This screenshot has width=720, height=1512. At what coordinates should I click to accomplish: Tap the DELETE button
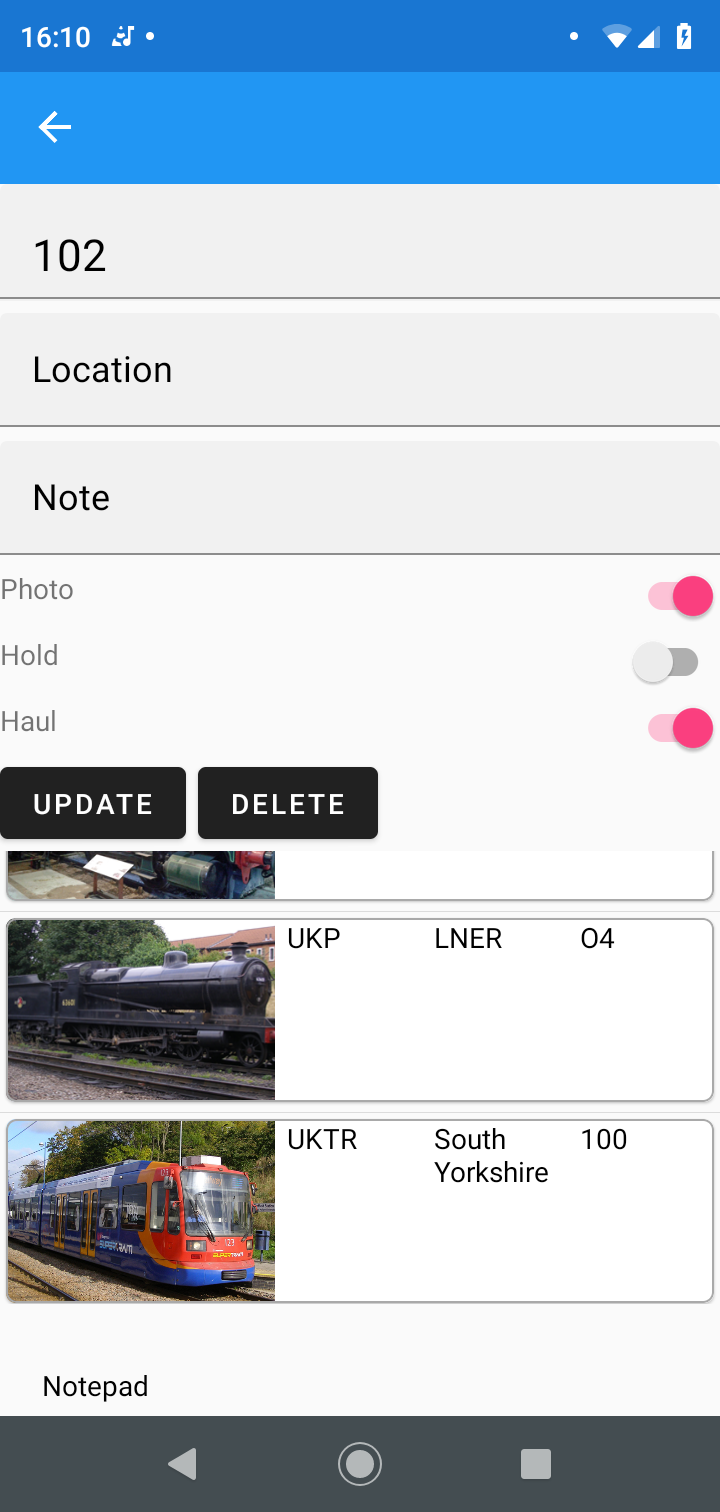(288, 803)
